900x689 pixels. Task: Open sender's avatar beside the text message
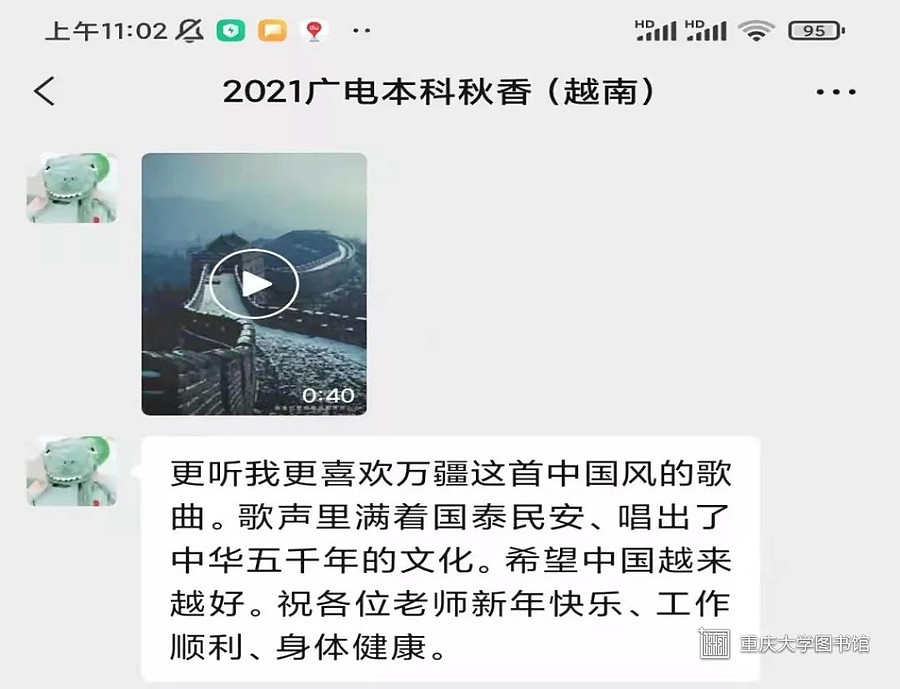coord(71,471)
